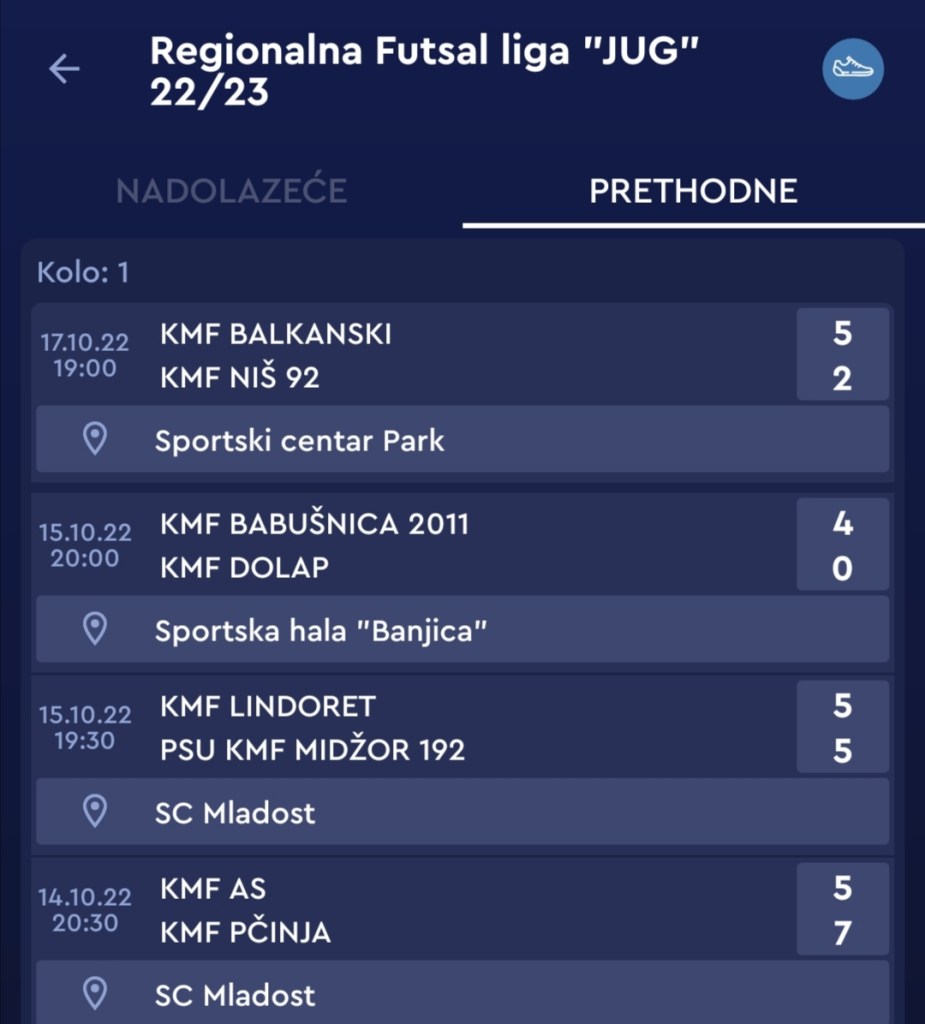Go back using the arrow icon
This screenshot has height=1024, width=925.
click(x=64, y=69)
